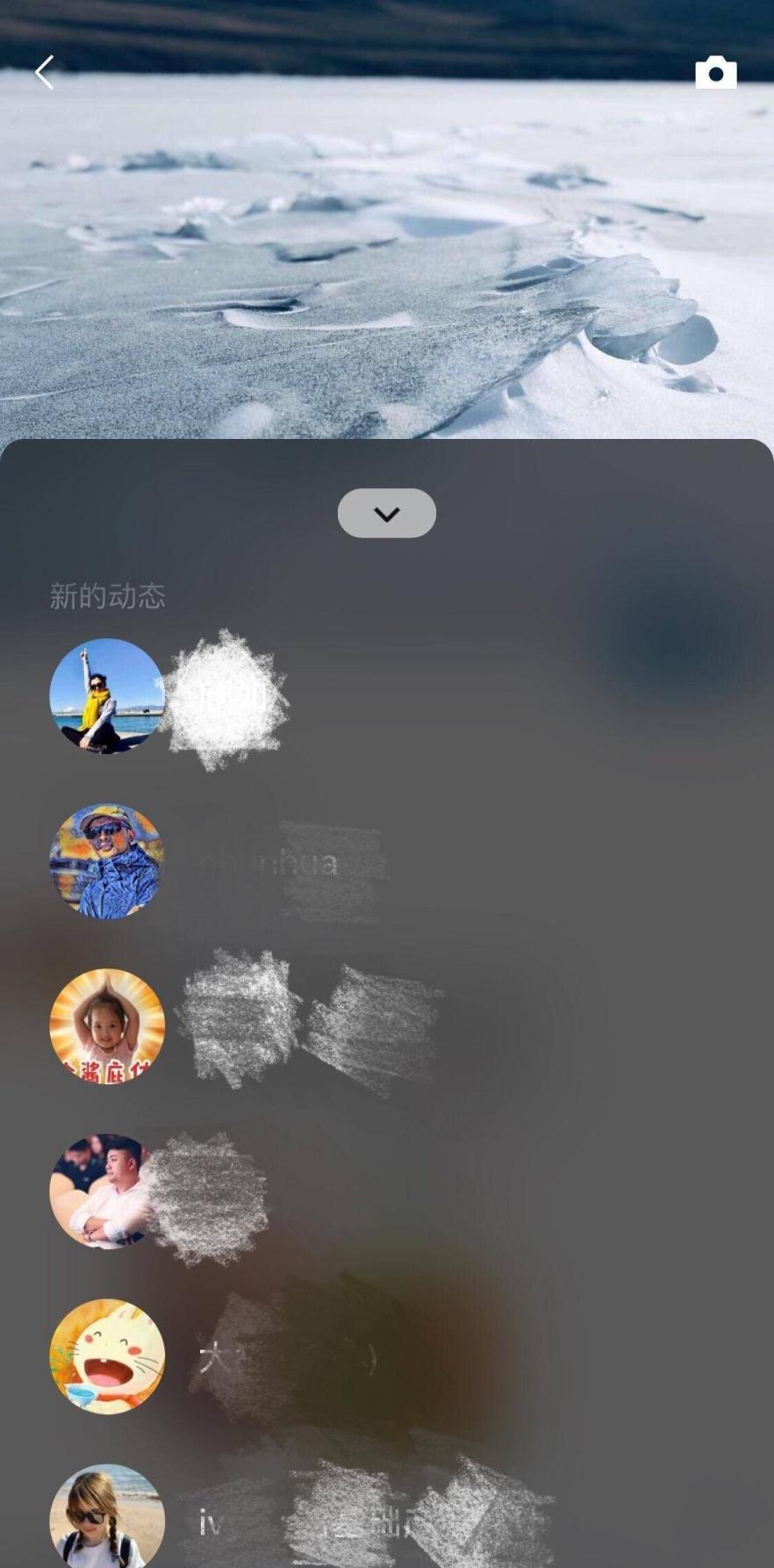
Task: Open update from the yellow-scarf avatar contact
Action: tap(107, 695)
